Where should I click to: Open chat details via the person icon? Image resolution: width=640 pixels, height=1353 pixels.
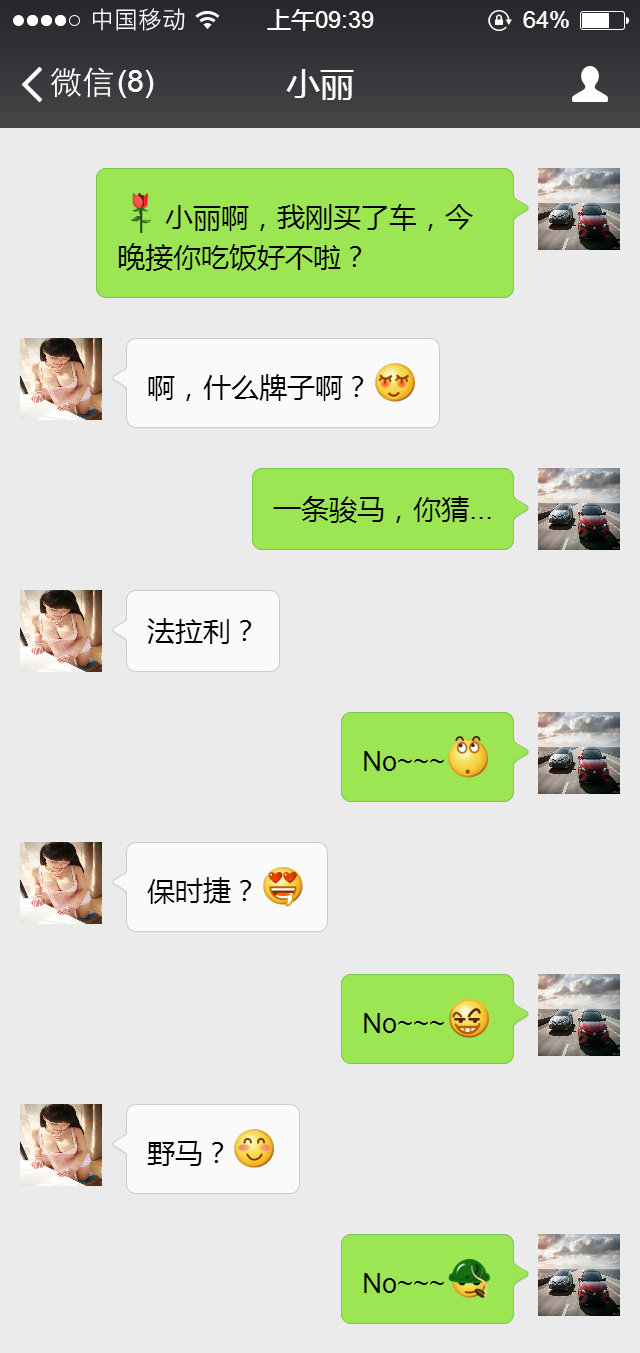tap(590, 85)
